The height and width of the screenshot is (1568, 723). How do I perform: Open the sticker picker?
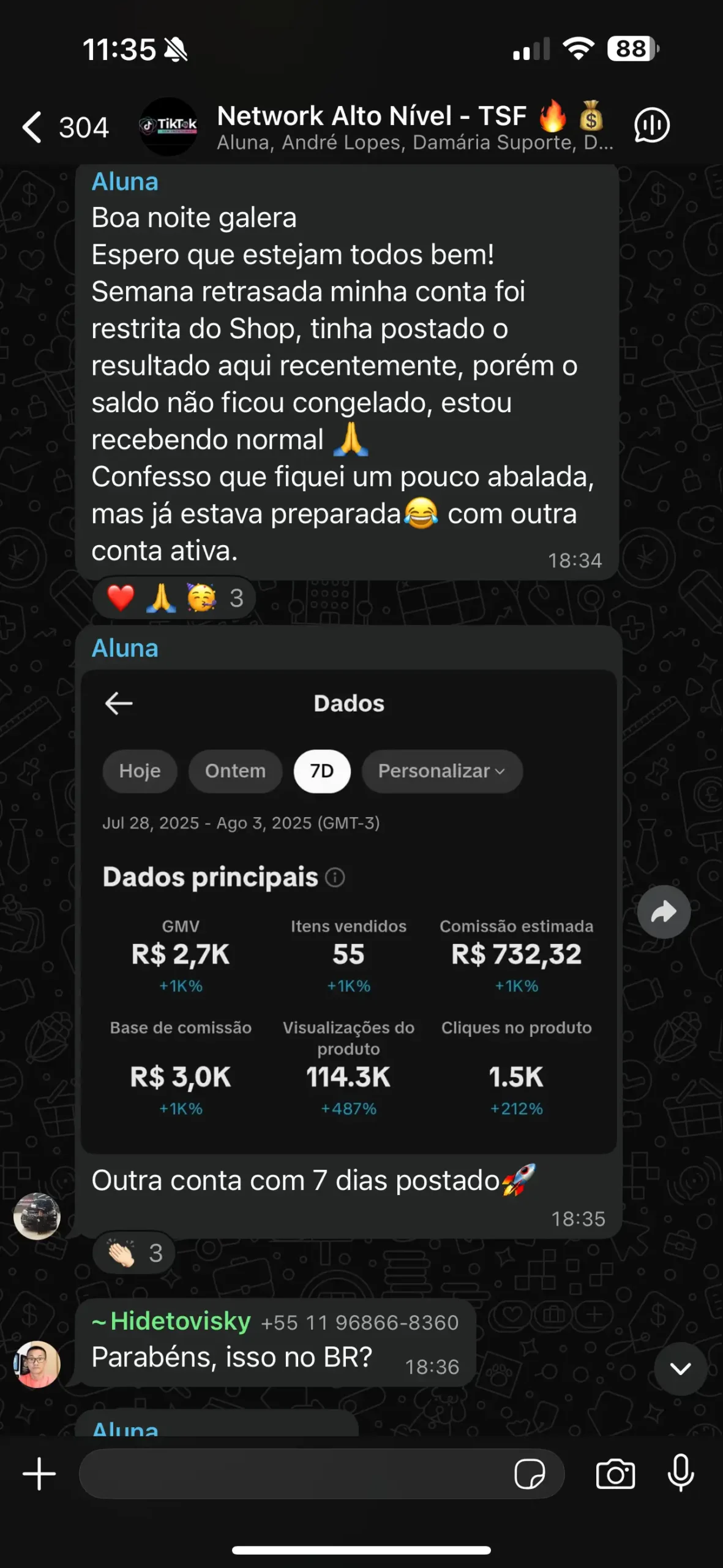(530, 1474)
